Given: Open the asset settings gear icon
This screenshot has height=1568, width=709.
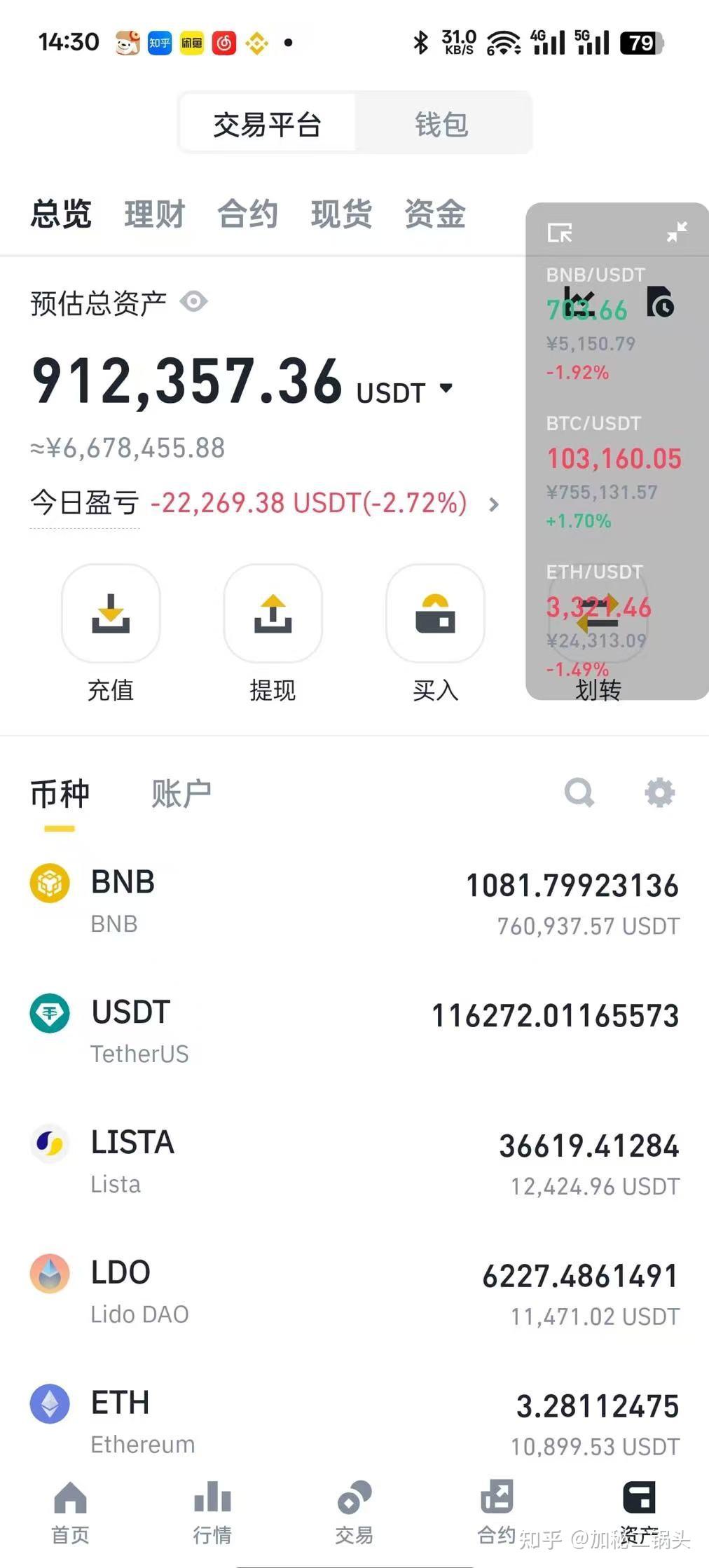Looking at the screenshot, I should [658, 792].
